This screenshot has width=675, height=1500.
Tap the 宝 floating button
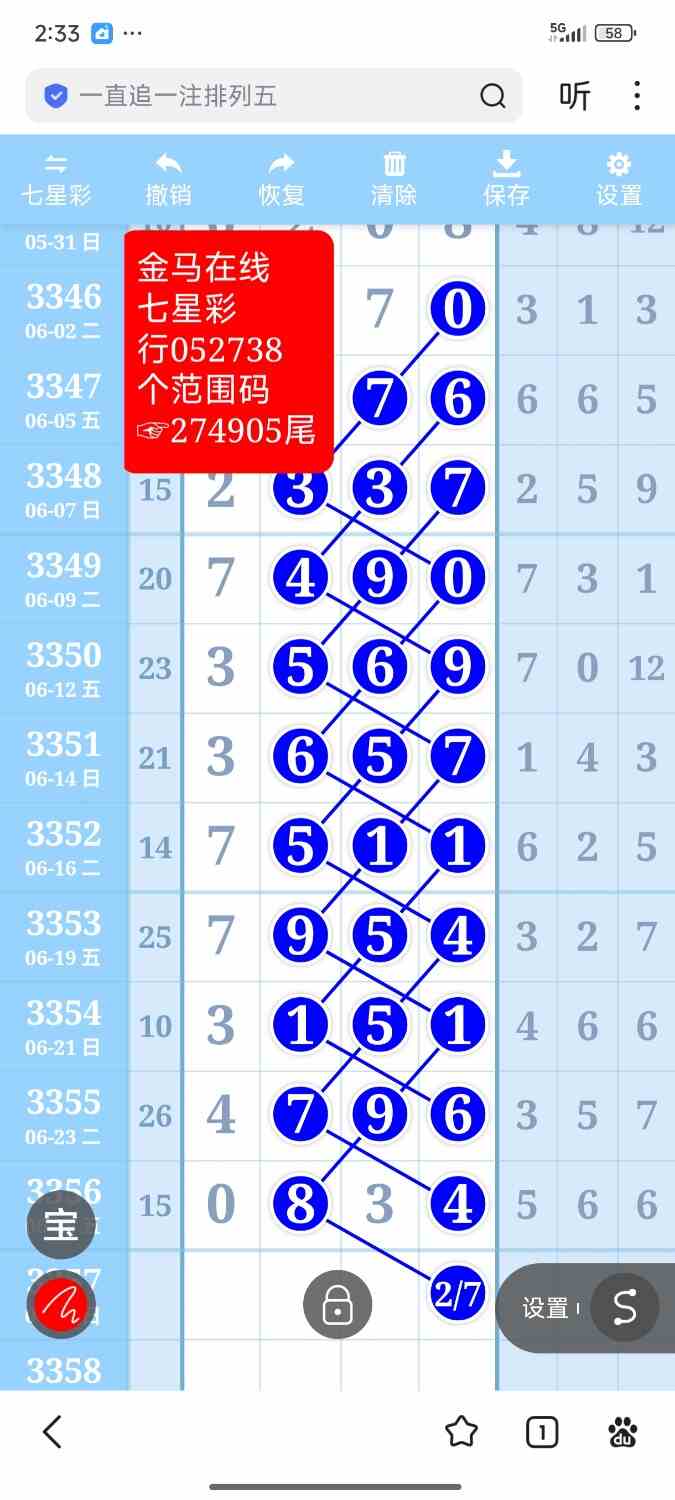coord(61,1224)
